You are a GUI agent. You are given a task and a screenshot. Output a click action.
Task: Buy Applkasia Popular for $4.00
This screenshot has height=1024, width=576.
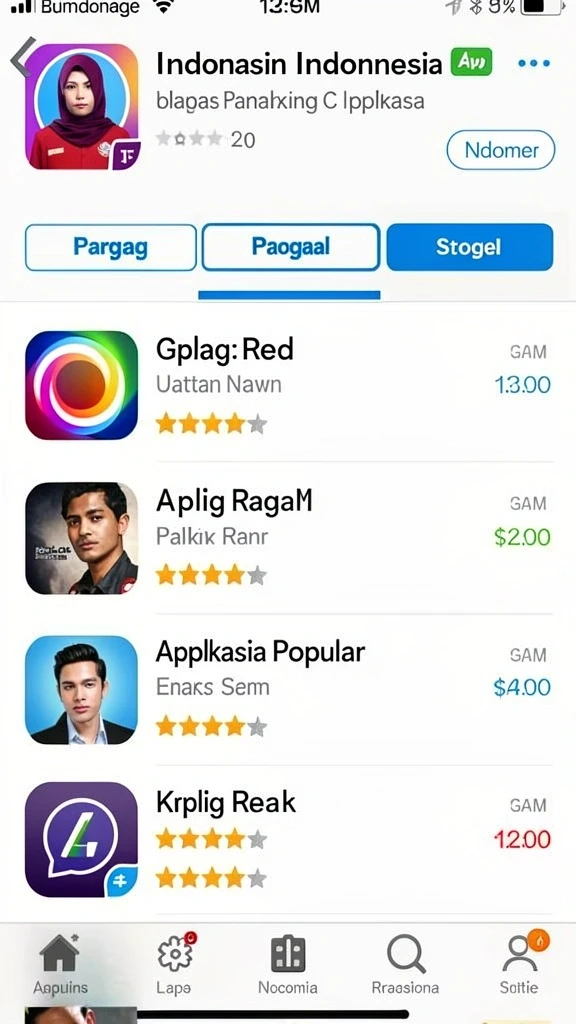pyautogui.click(x=522, y=688)
